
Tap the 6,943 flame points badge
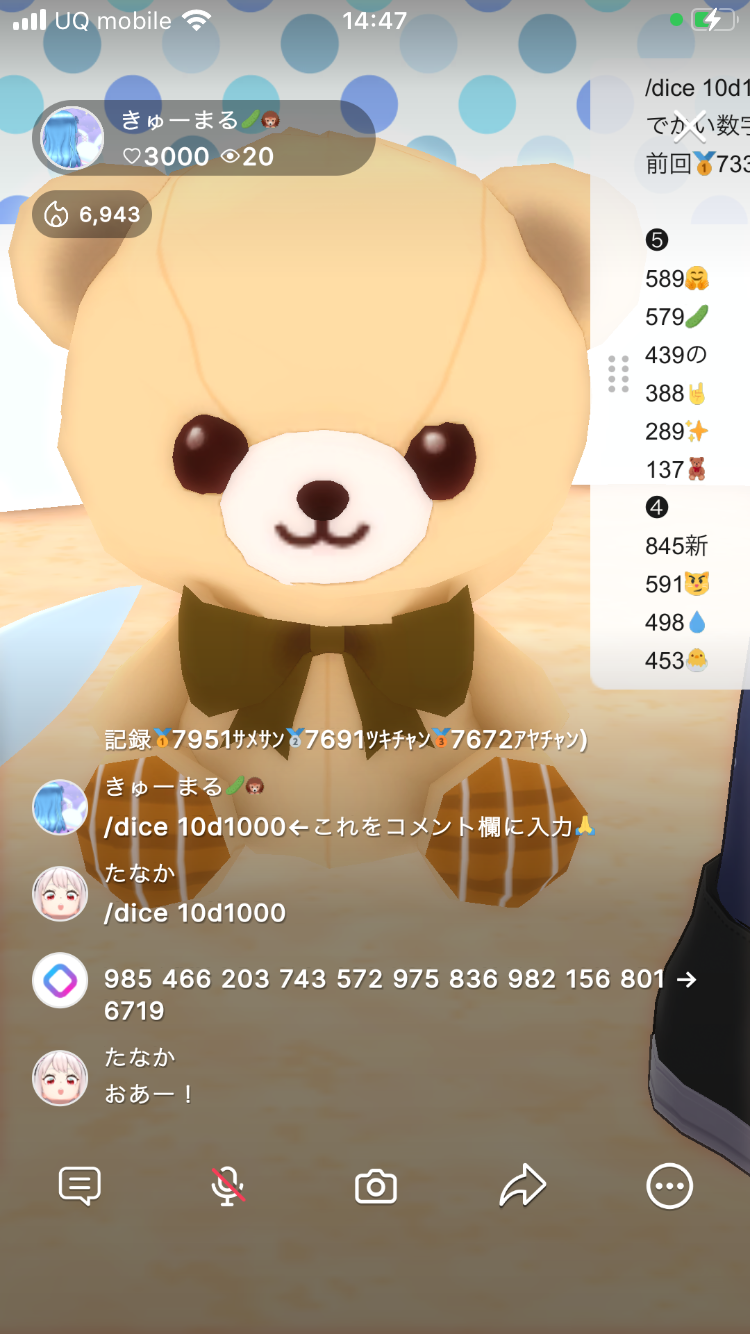coord(92,214)
